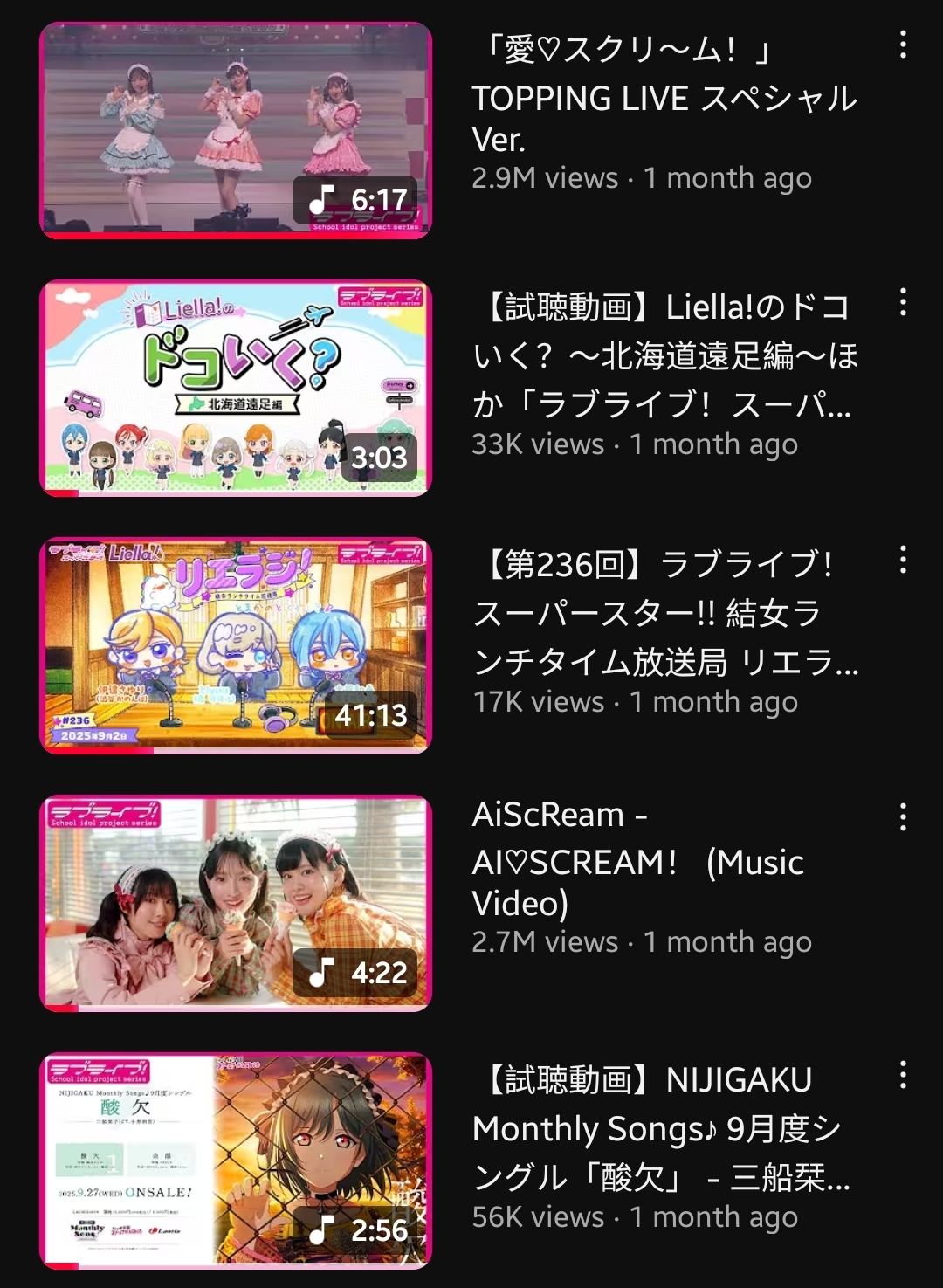Play the NIJIGAKU Monthly Songs 酸欠 preview
This screenshot has height=1288, width=943.
pyautogui.click(x=236, y=1161)
